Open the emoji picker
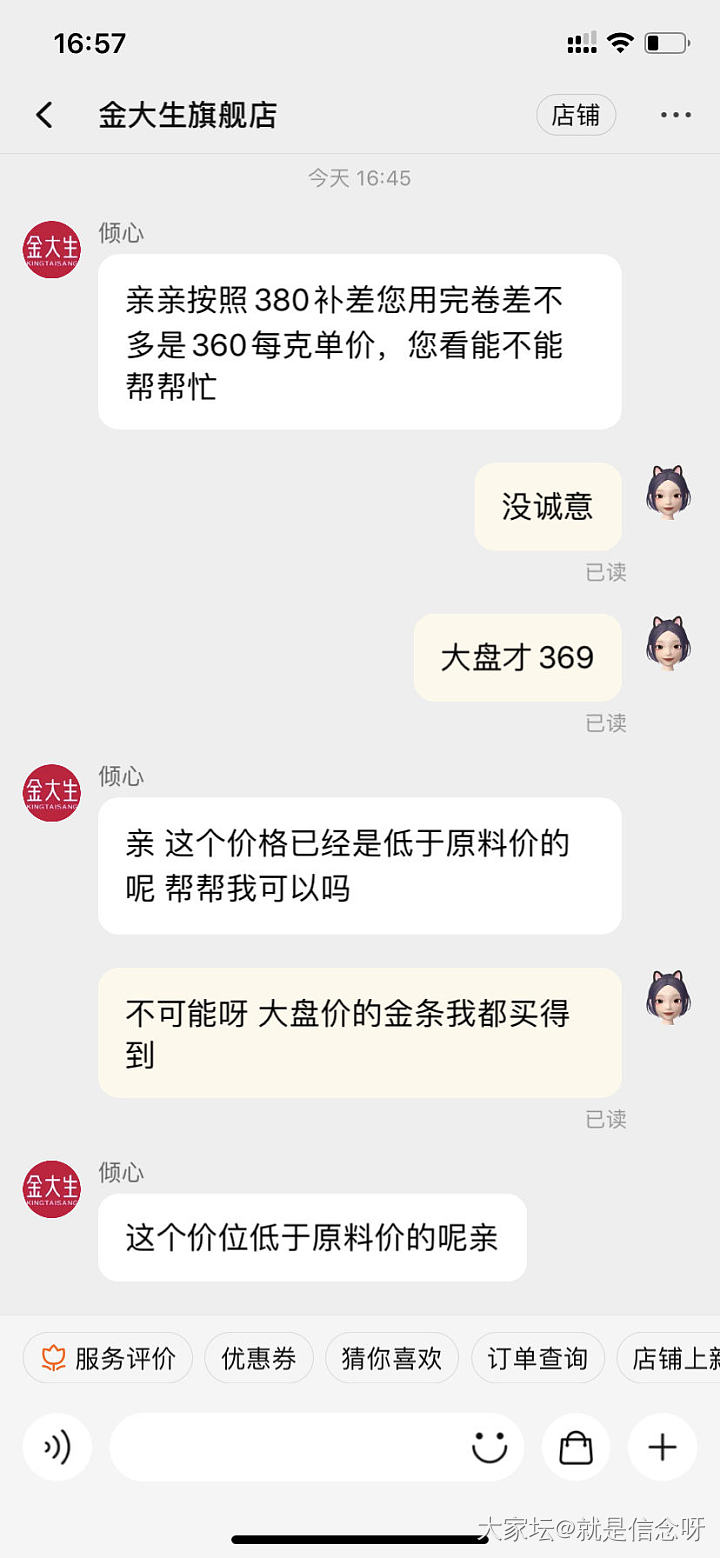 489,1447
